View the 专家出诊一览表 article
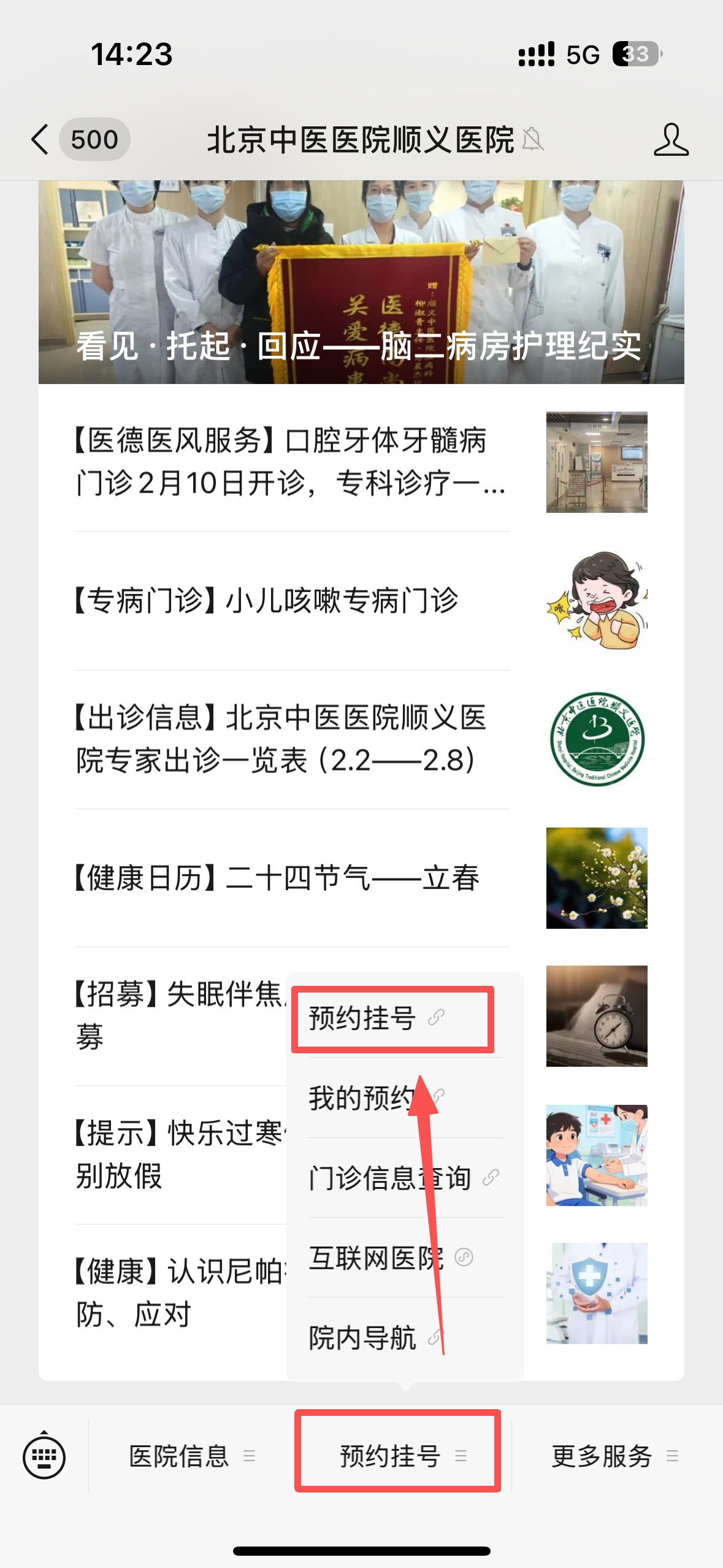This screenshot has height=1568, width=723. (x=282, y=739)
